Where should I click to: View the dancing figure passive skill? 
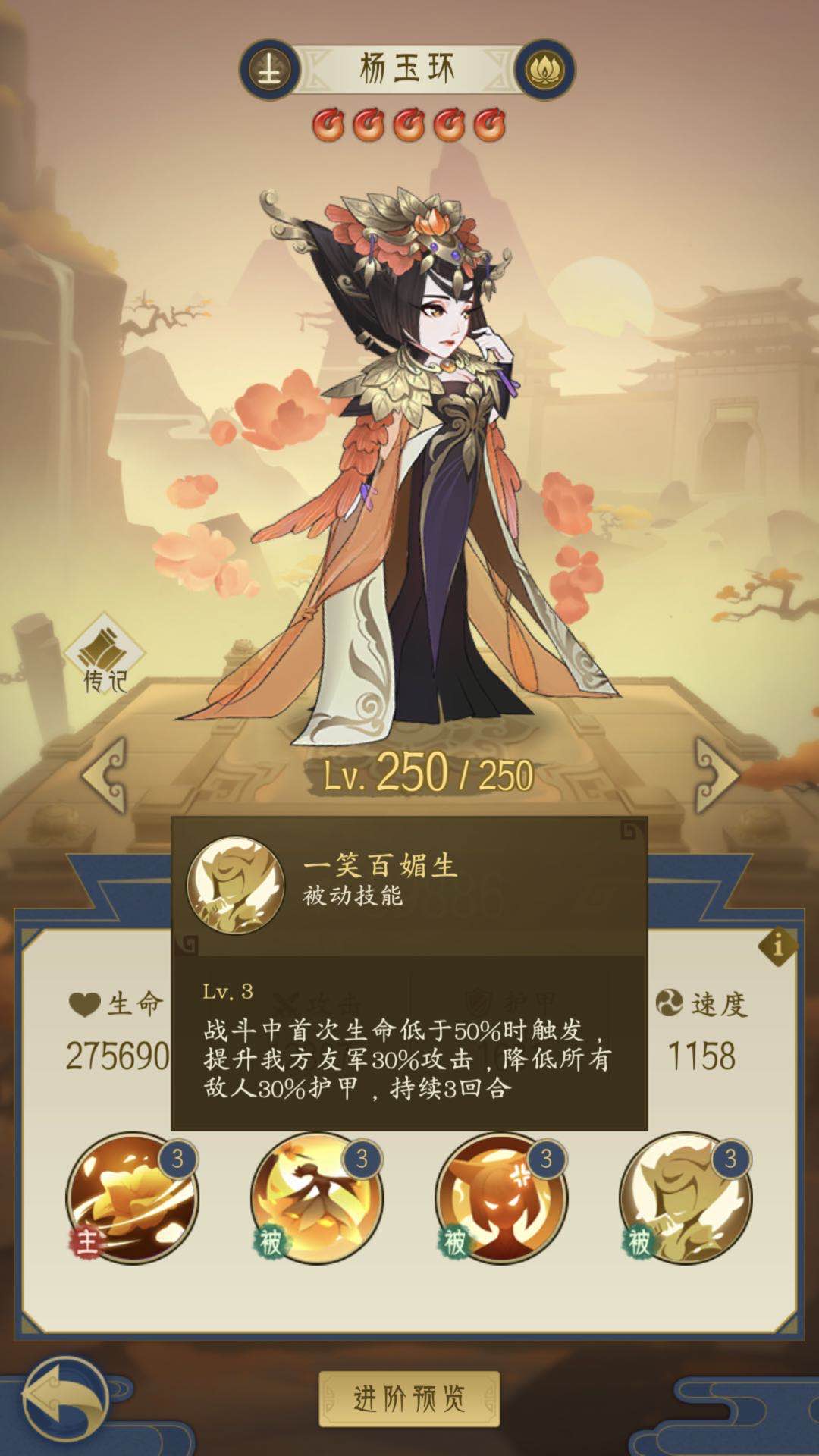(316, 1198)
